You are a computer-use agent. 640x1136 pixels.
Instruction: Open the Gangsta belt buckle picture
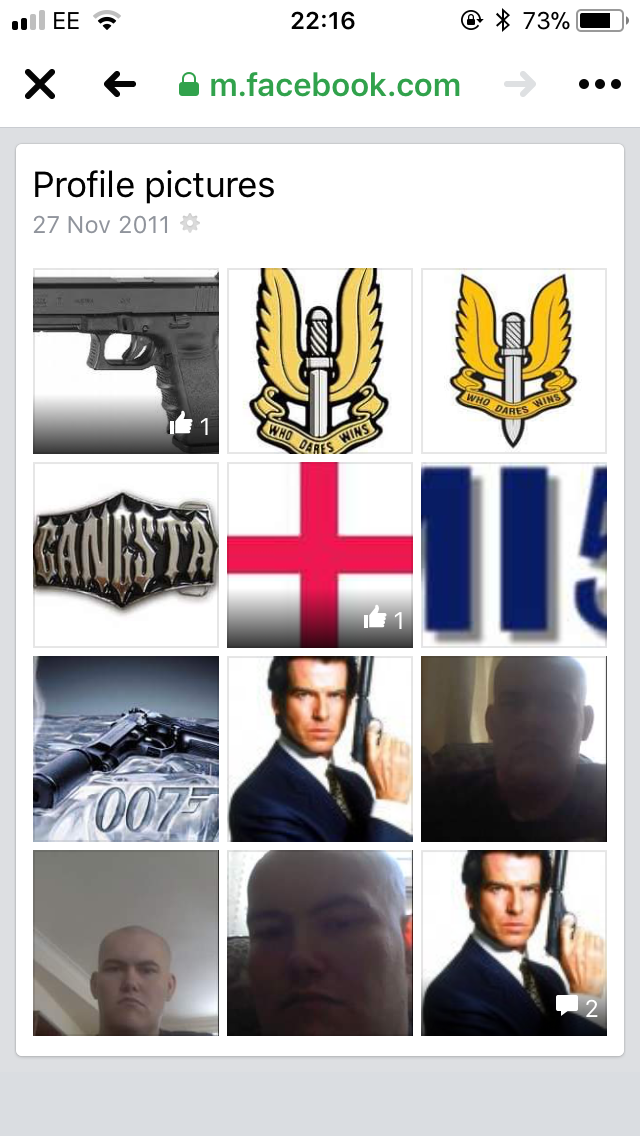coord(126,555)
